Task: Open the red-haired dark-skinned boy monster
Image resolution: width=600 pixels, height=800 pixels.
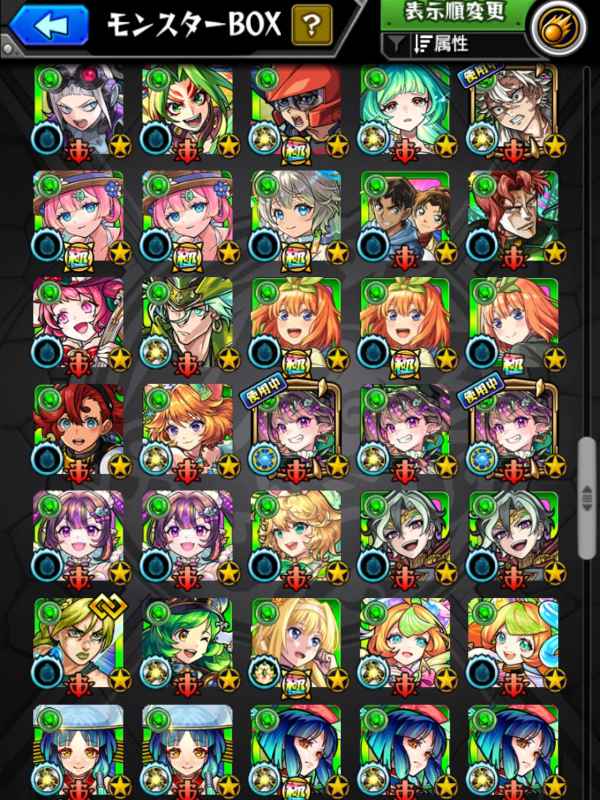Action: coord(79,430)
